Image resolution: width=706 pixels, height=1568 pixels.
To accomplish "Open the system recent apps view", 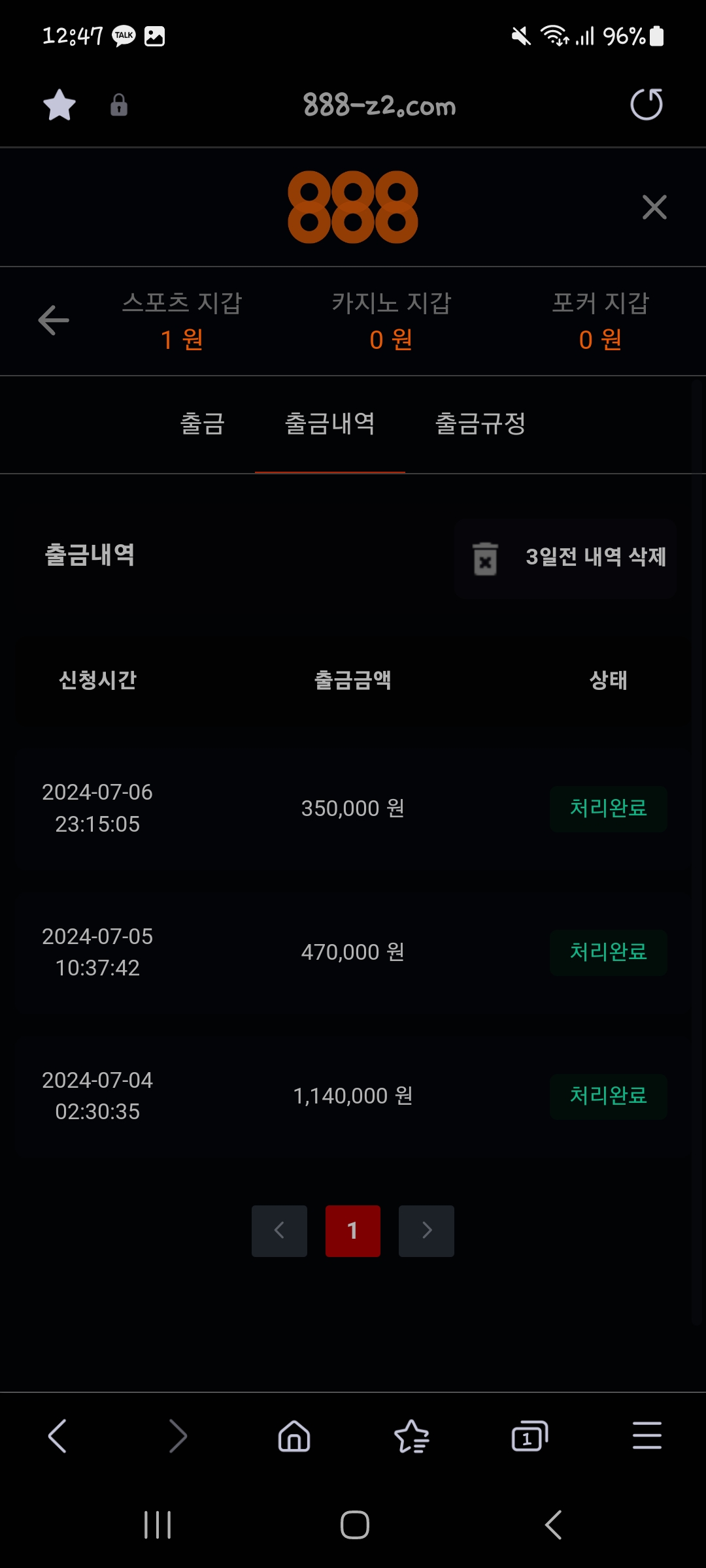I will tap(158, 1525).
